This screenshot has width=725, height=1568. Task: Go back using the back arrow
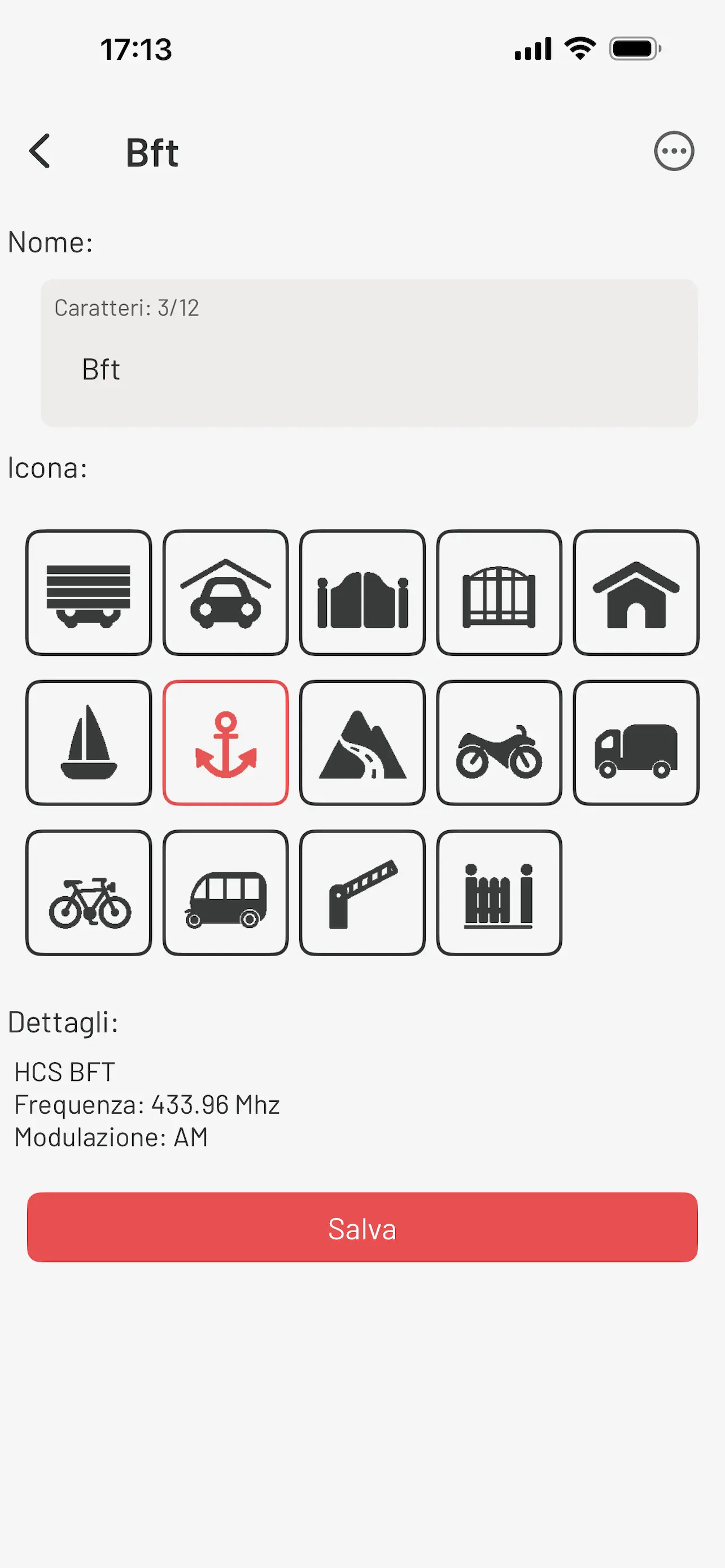[x=40, y=151]
